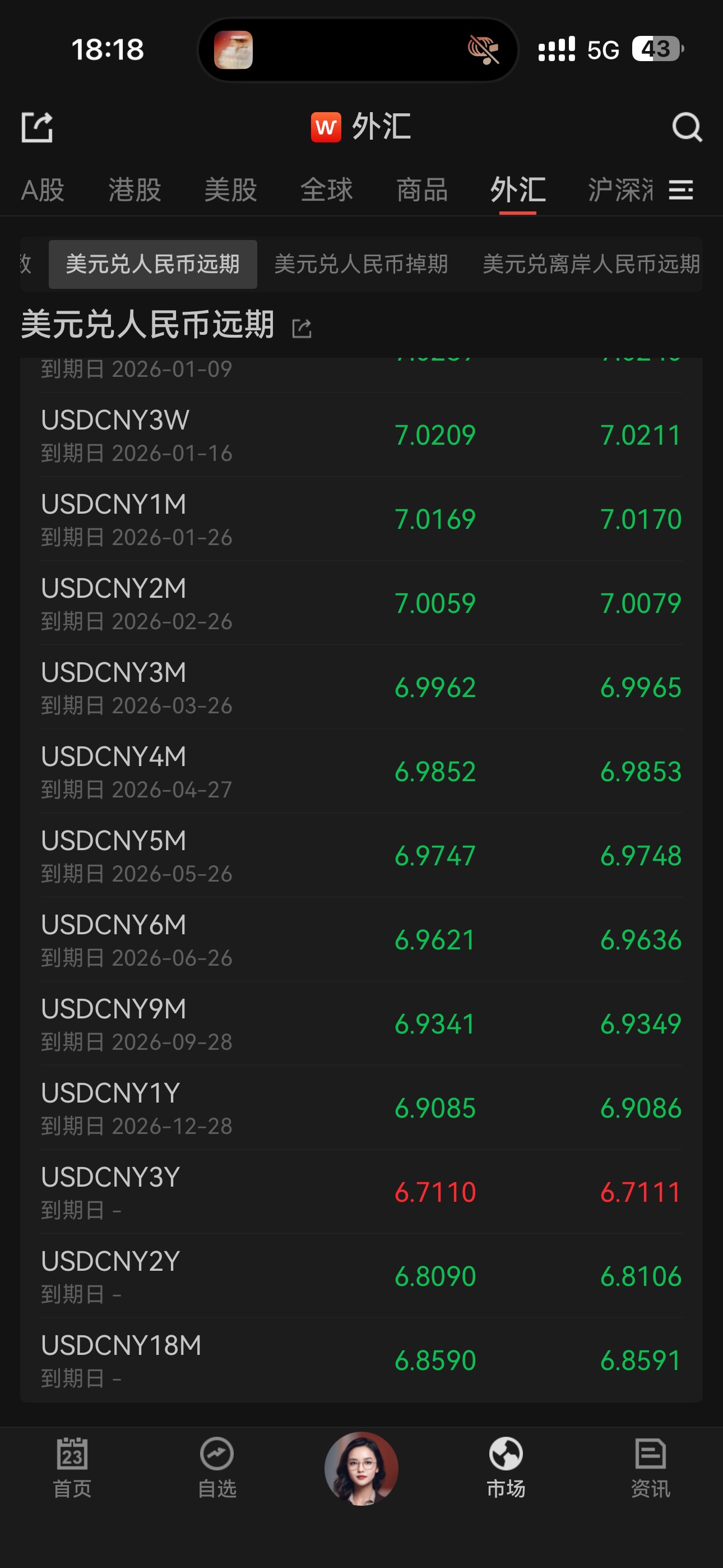Open USDCNY1M quote details
The height and width of the screenshot is (1568, 723).
tap(361, 519)
